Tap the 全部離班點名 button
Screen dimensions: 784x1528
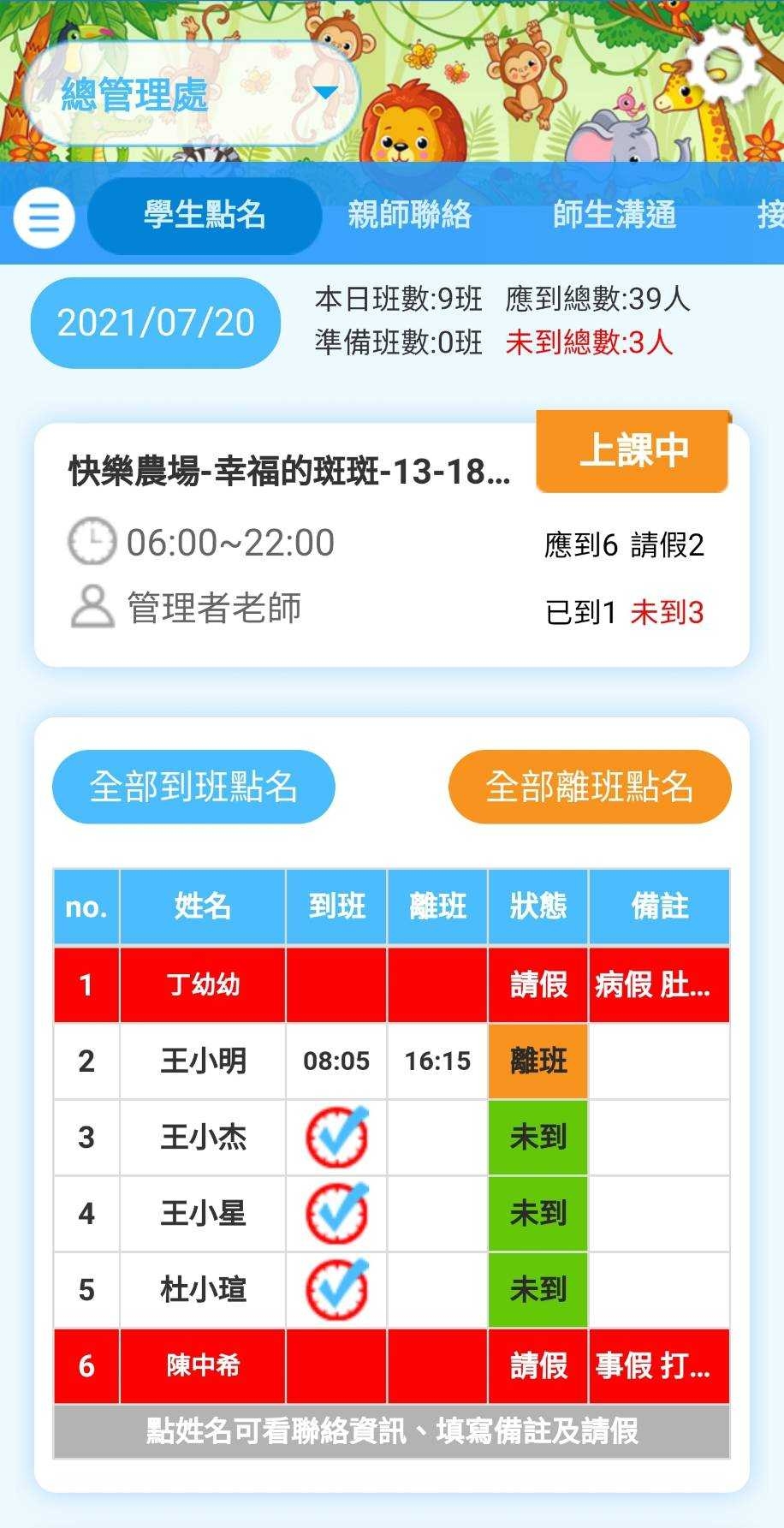(x=590, y=787)
